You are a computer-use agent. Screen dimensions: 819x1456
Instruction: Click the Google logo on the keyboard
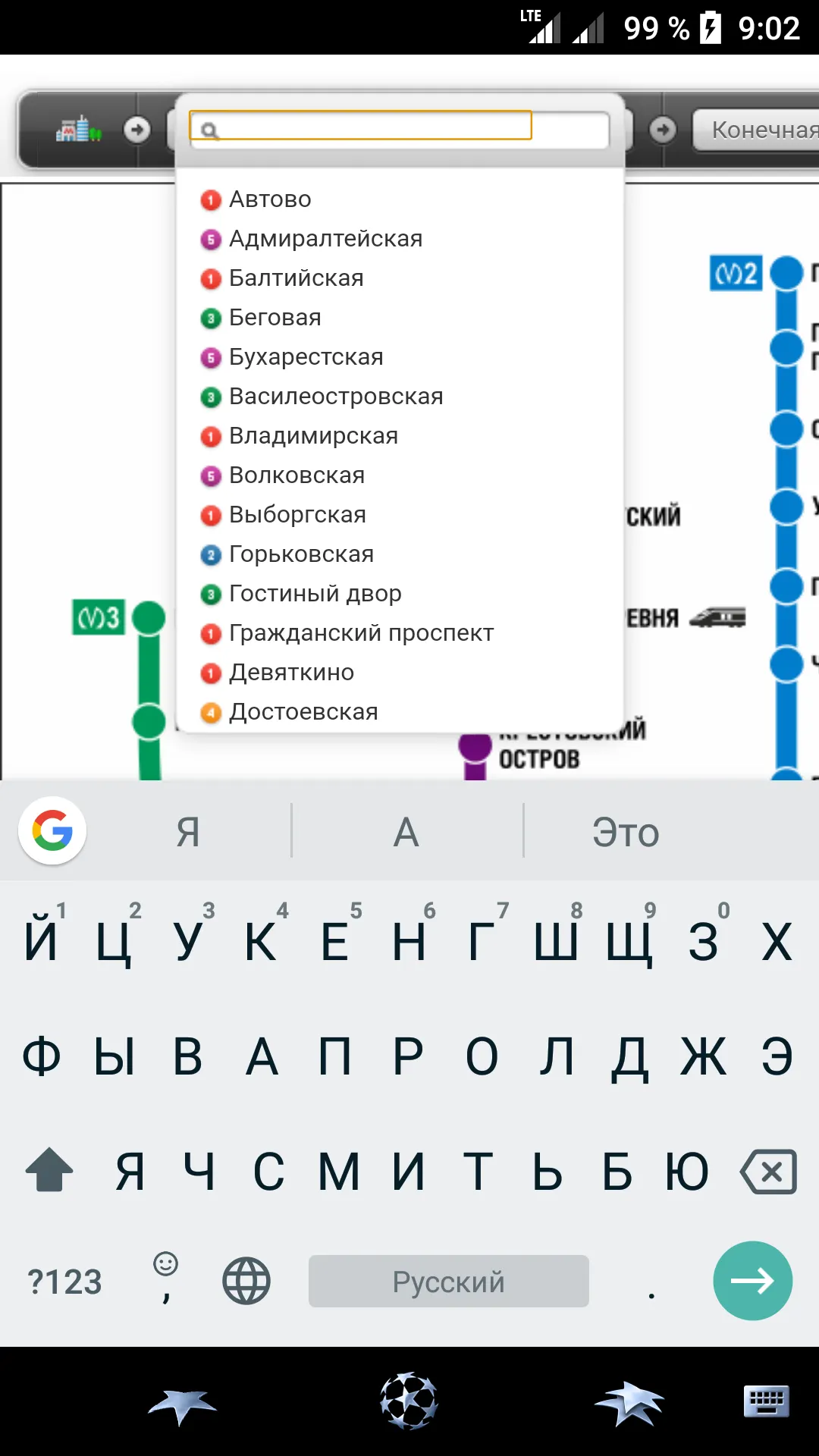(x=51, y=831)
